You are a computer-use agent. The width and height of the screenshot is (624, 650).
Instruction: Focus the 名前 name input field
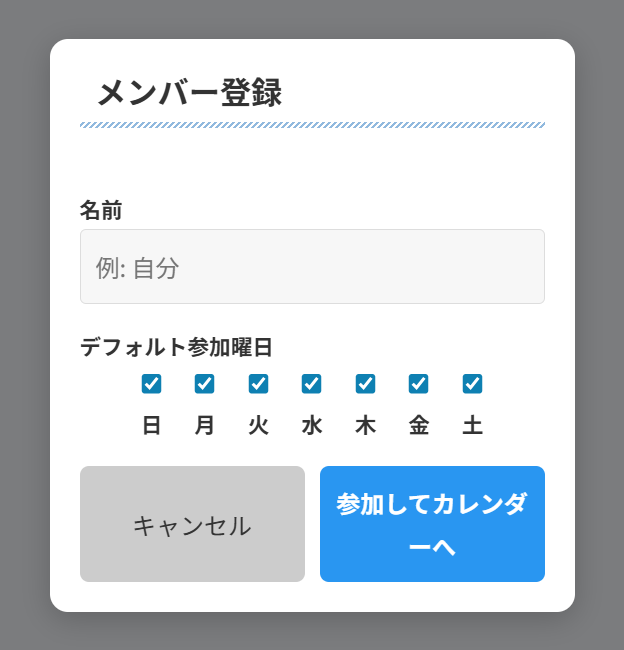point(312,267)
